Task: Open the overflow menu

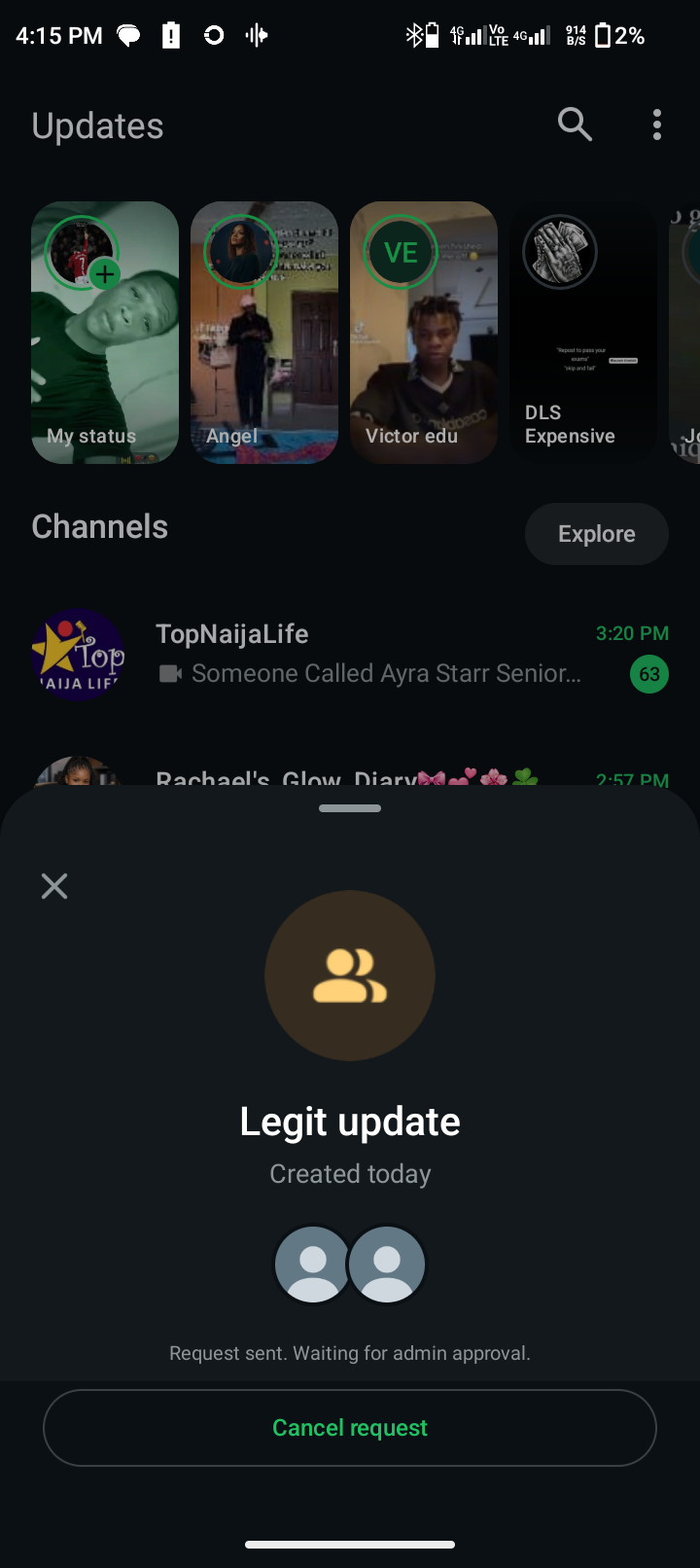Action: click(657, 125)
